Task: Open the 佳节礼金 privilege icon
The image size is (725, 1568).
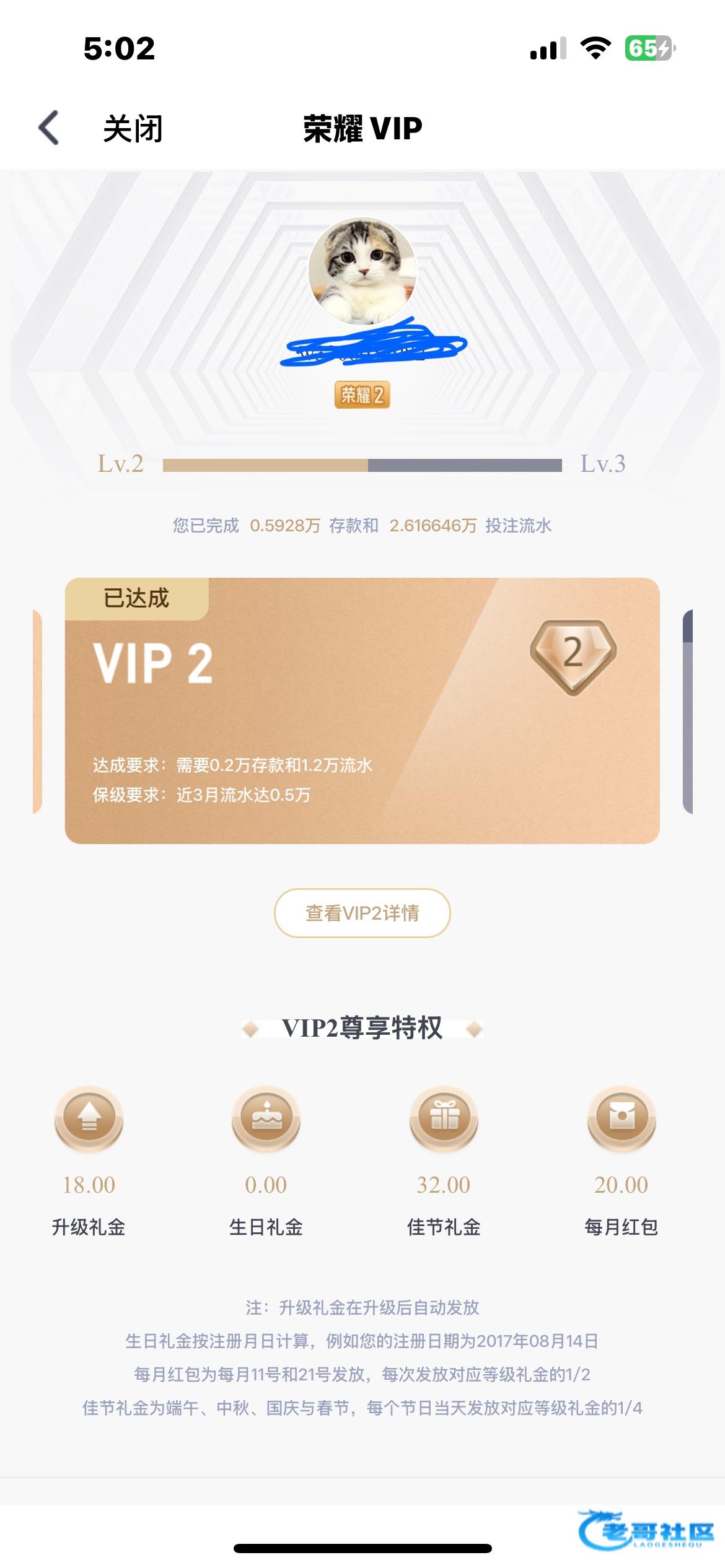Action: point(444,1119)
